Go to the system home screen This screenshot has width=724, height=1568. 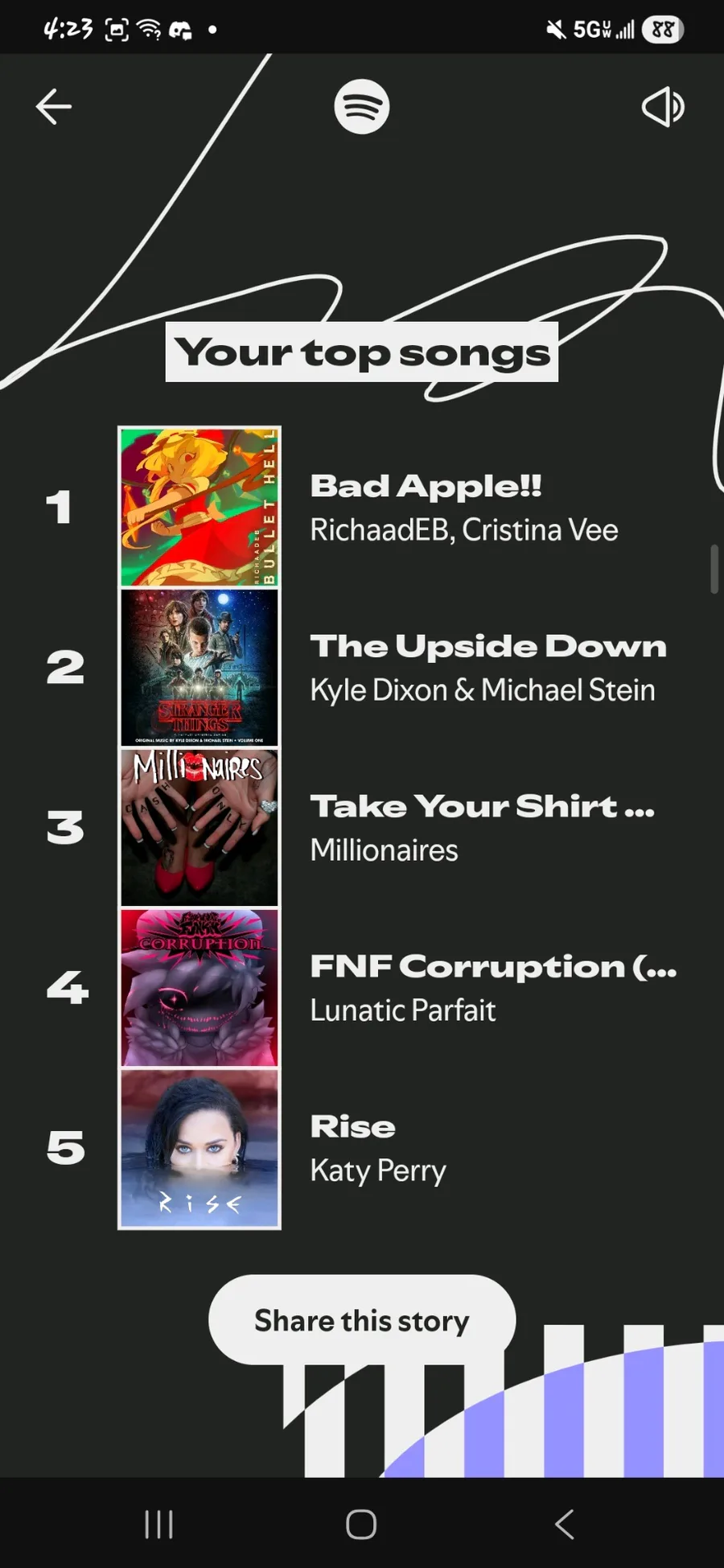(x=361, y=1524)
